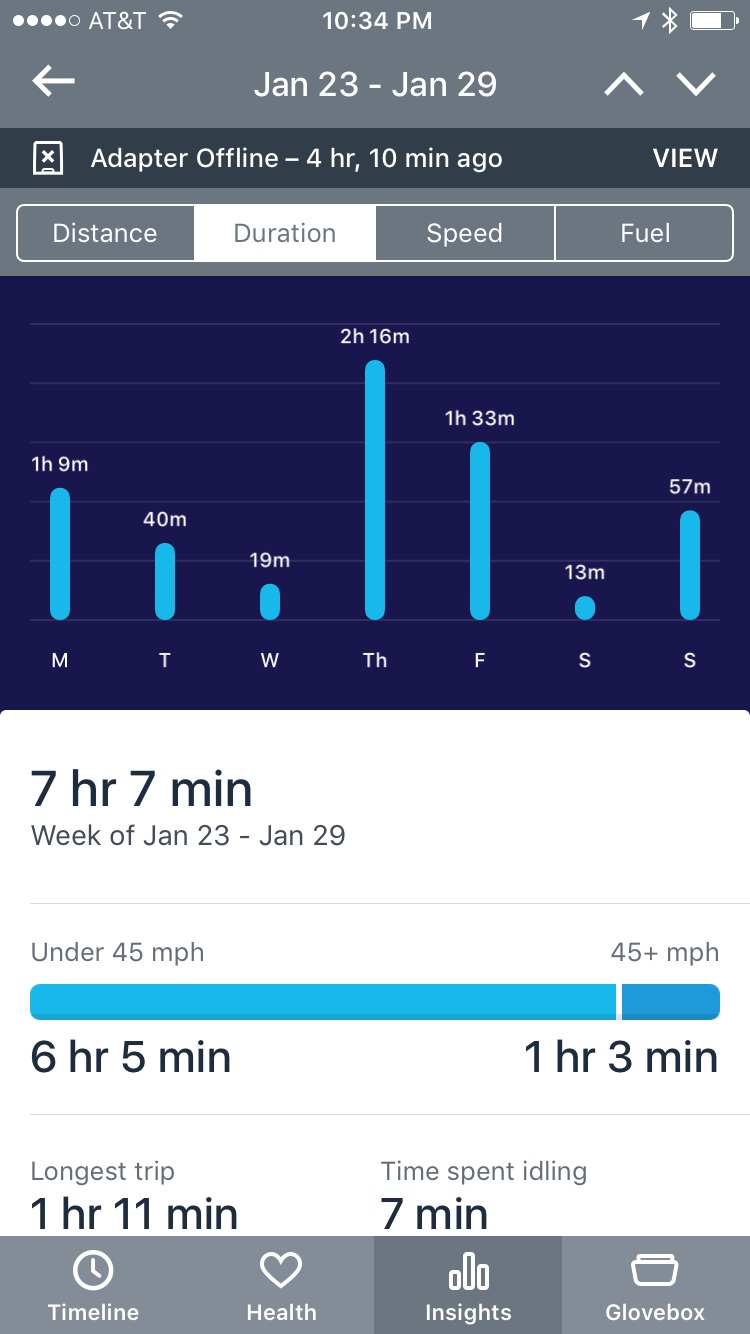The image size is (750, 1334).
Task: Show the Speed chart
Action: click(464, 233)
